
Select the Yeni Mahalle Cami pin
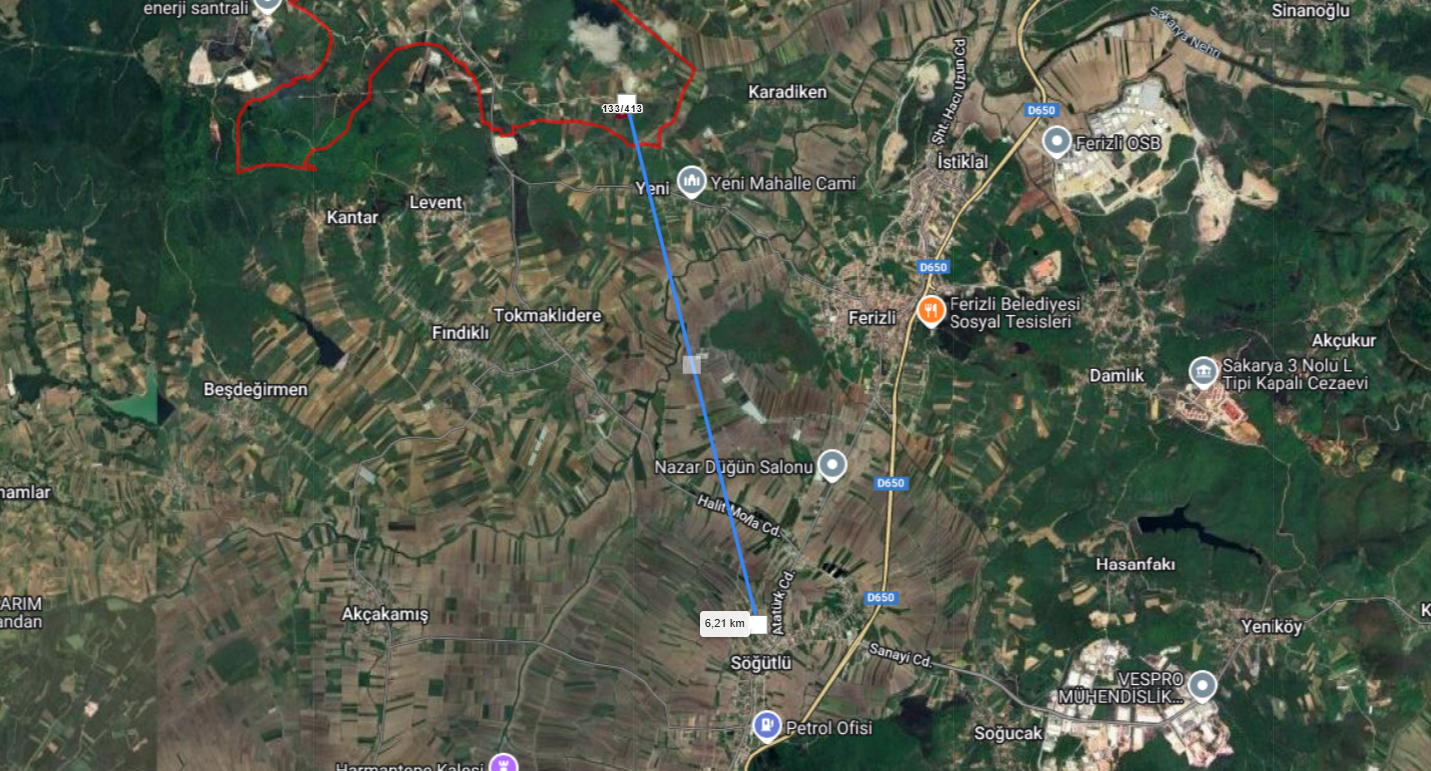pyautogui.click(x=691, y=181)
